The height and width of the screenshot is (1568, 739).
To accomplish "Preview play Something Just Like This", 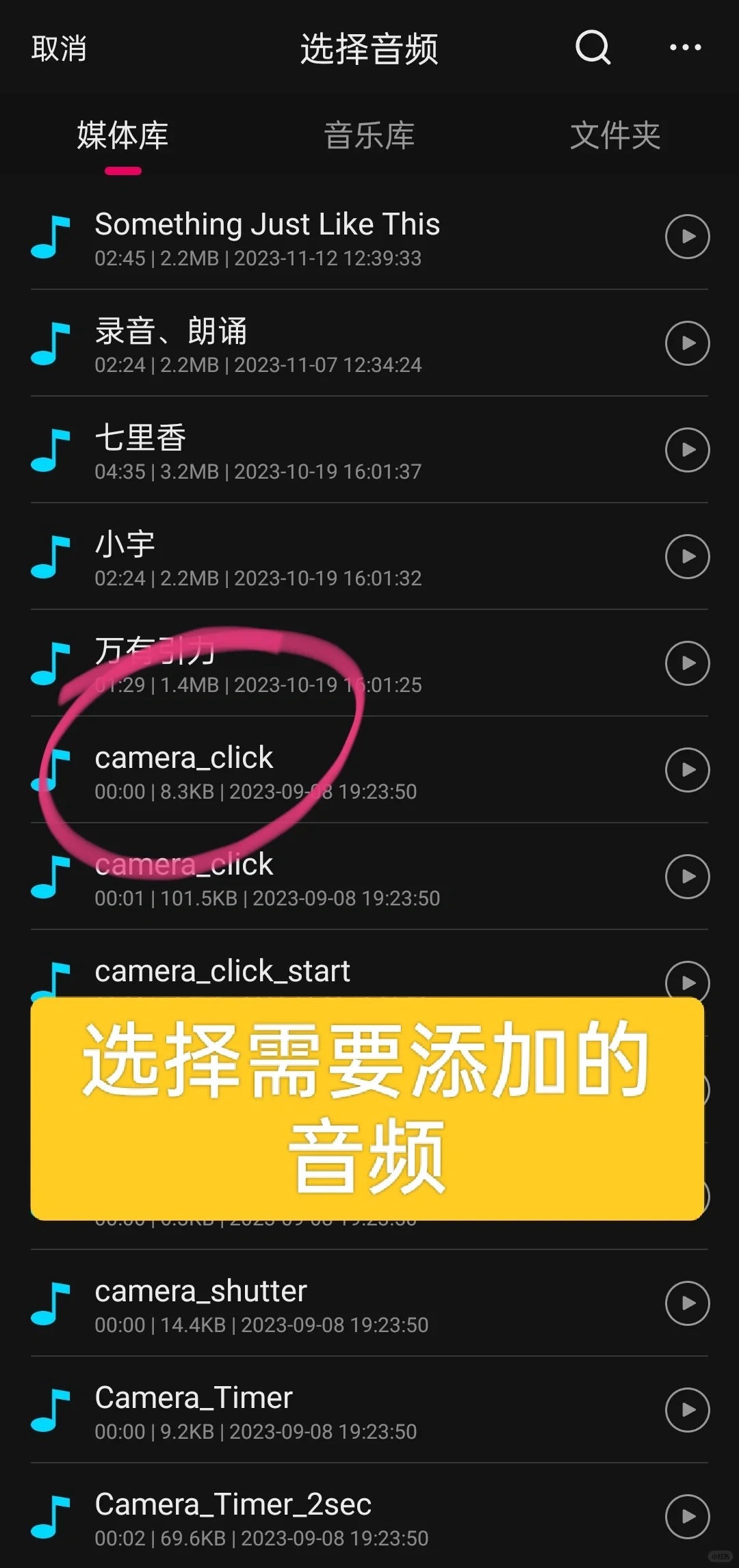I will (x=687, y=237).
